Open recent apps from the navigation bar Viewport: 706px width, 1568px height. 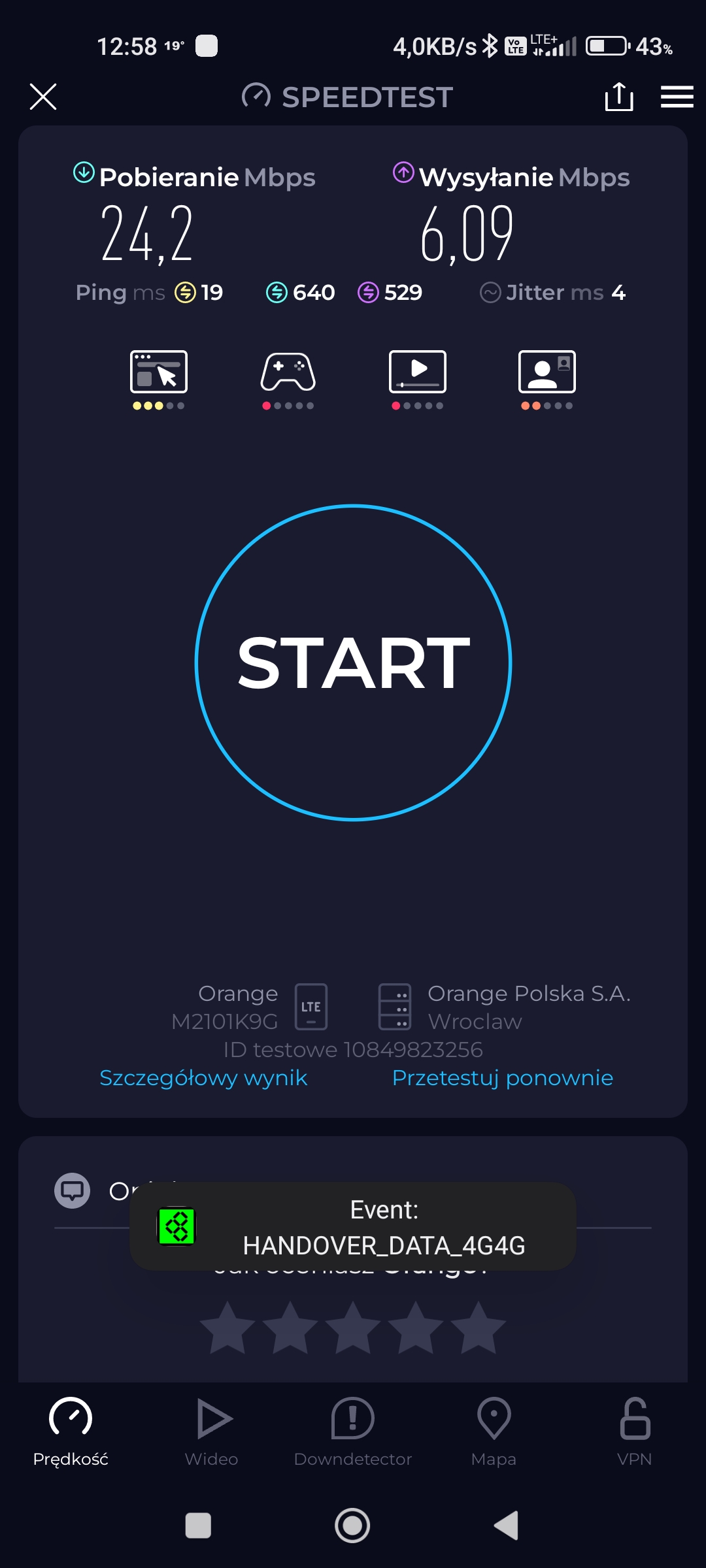click(x=198, y=1526)
